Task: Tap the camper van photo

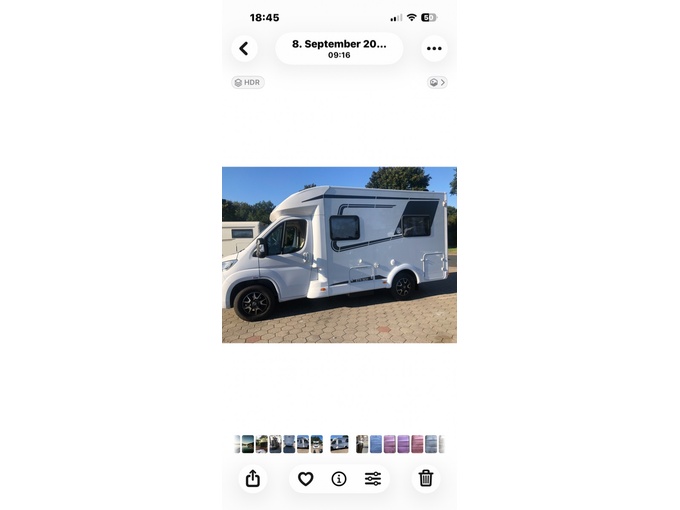Action: point(339,255)
